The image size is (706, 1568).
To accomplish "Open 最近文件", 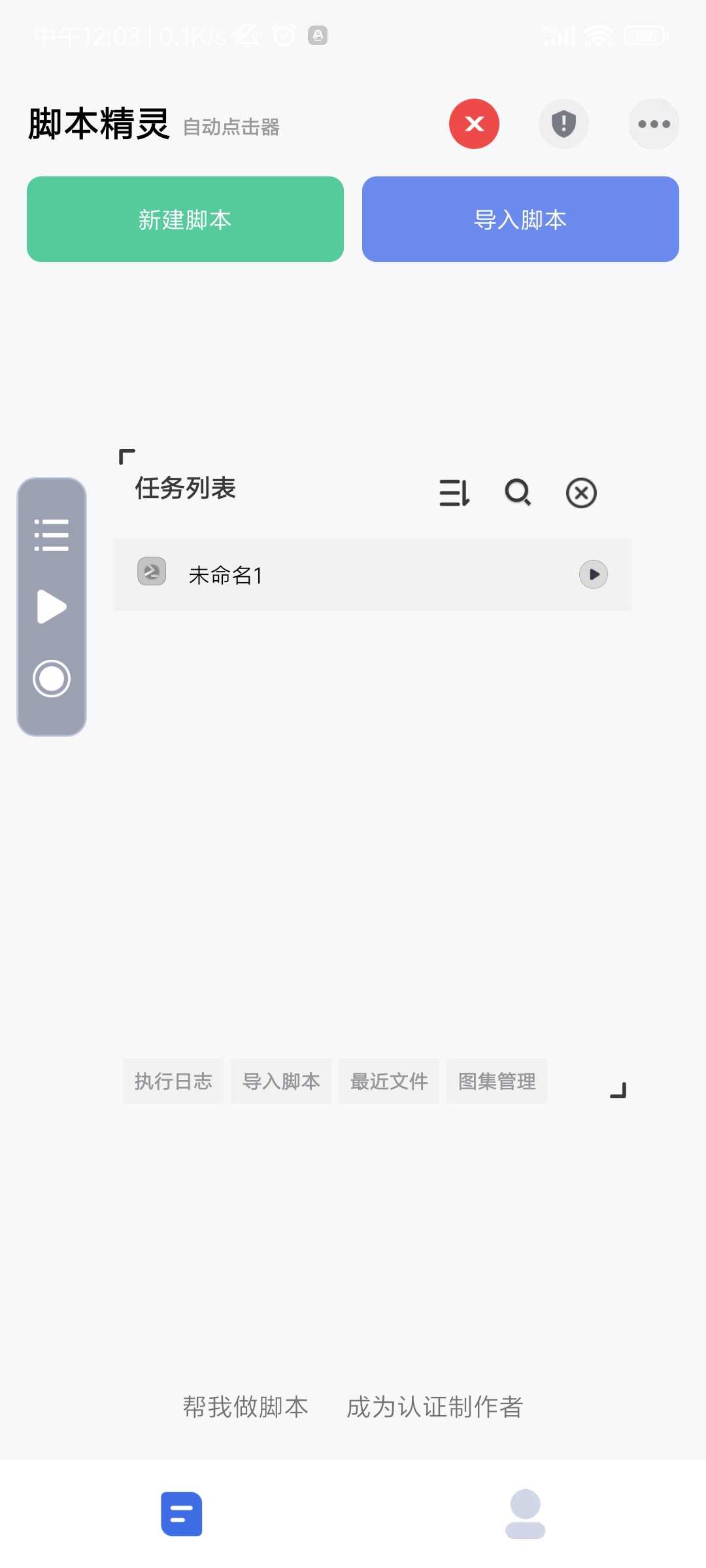I will 389,1081.
